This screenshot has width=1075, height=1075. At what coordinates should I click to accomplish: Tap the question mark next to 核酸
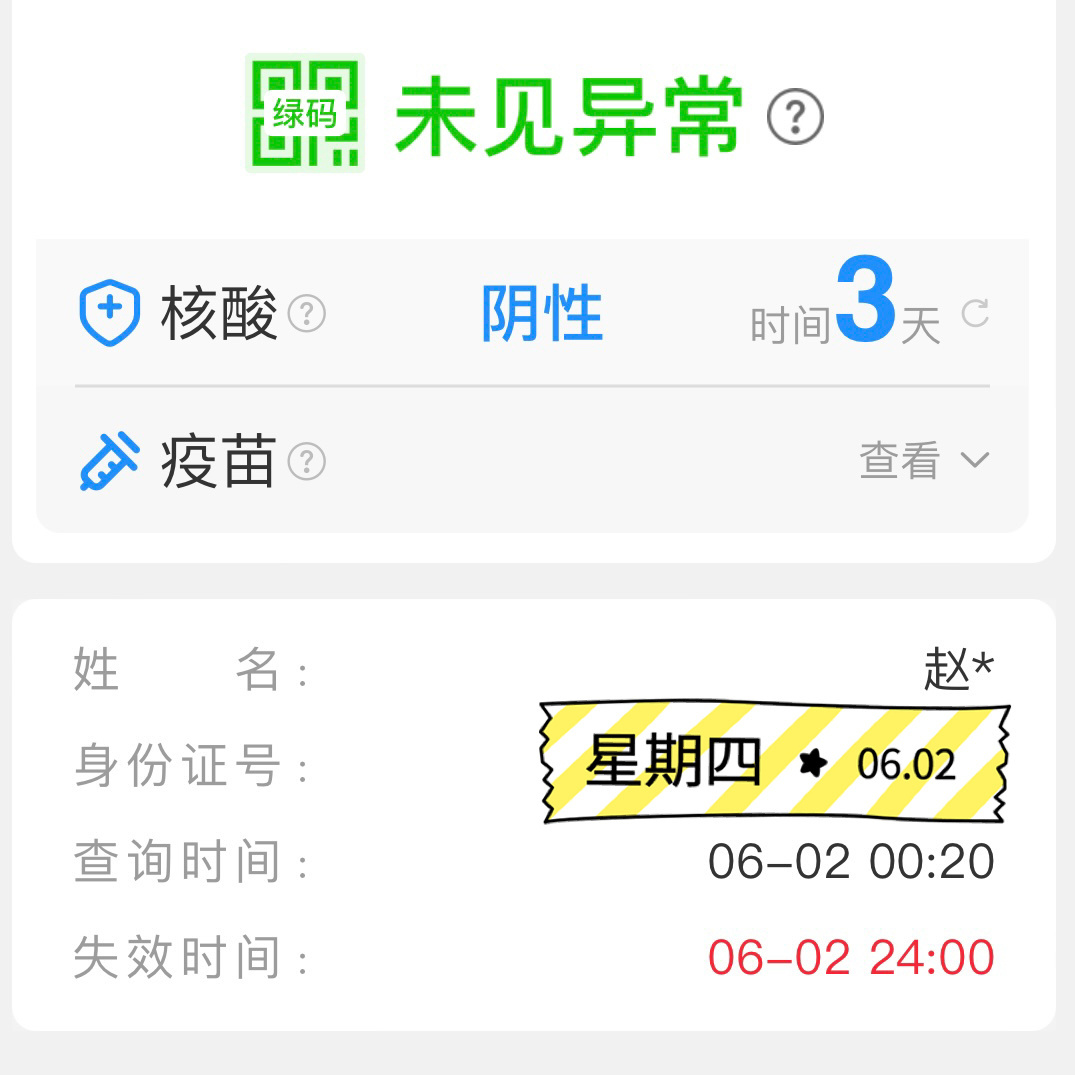pos(307,315)
